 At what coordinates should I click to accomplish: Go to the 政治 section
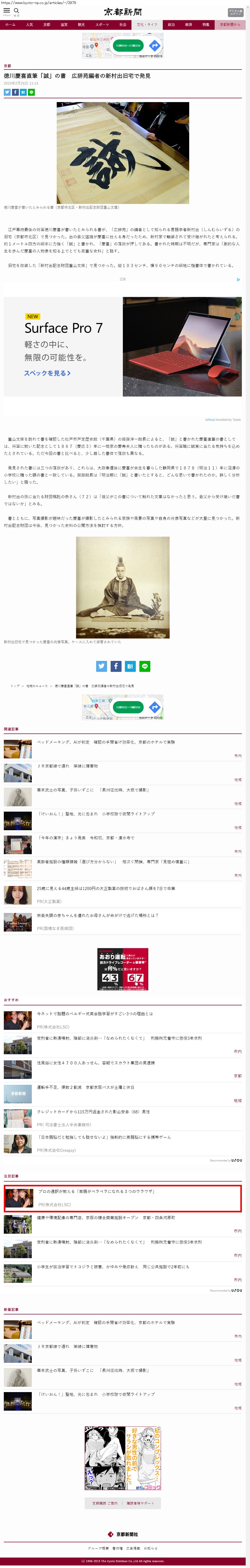[171, 25]
